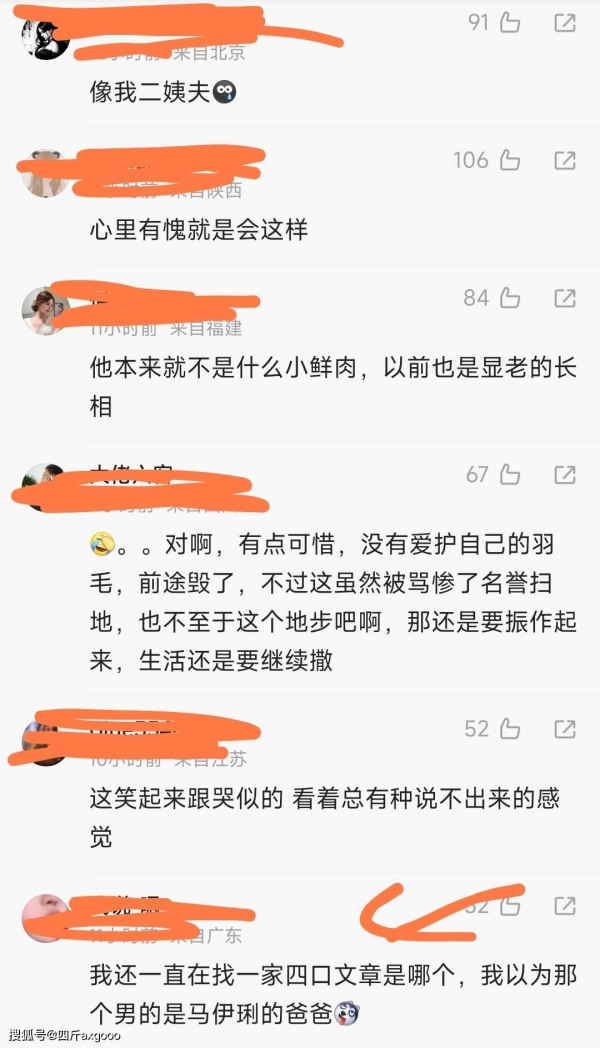
Task: Share the comment "像我二姨夫"
Action: [x=565, y=23]
